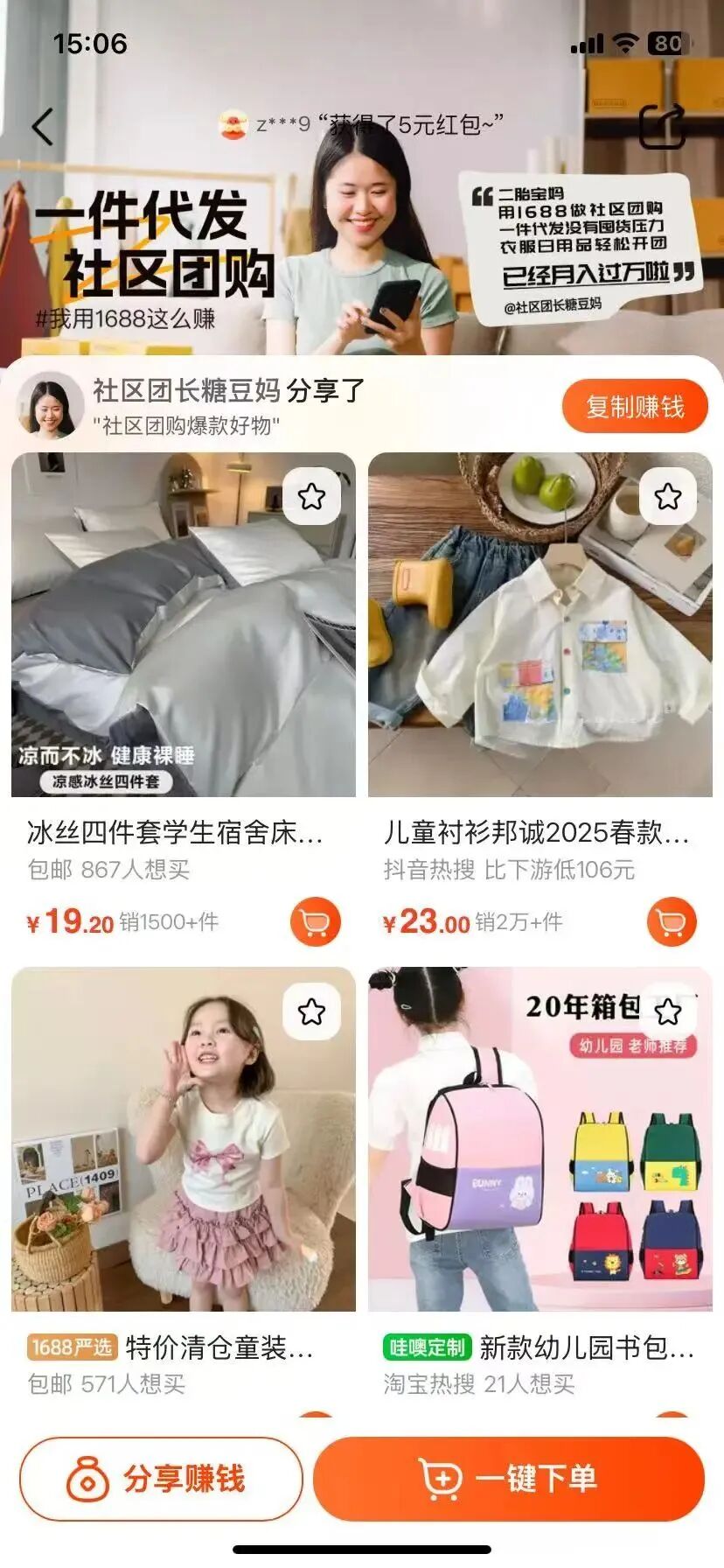724x1568 pixels.
Task: Tap the 复制赚钱 button
Action: 634,406
